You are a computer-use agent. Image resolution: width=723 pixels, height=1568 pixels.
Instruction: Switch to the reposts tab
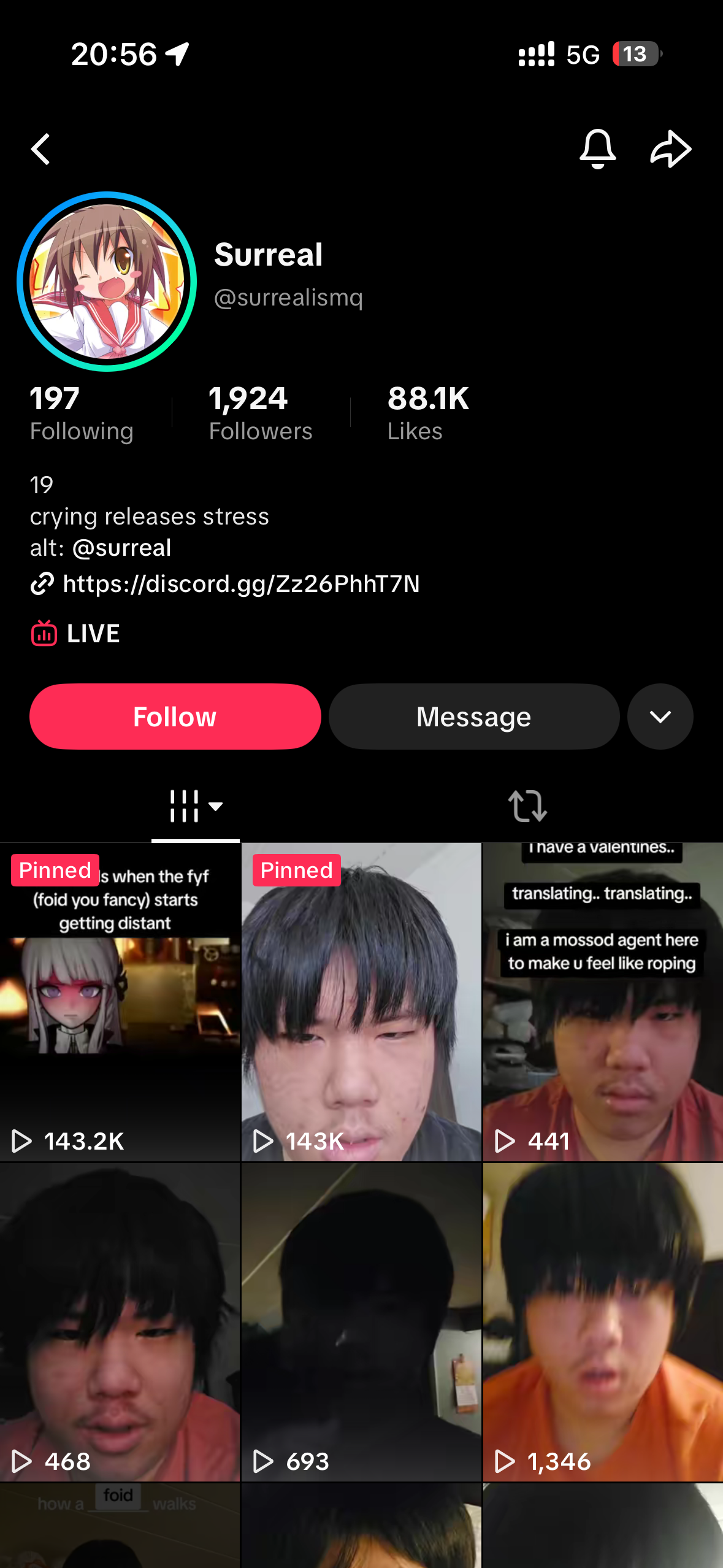click(x=527, y=806)
